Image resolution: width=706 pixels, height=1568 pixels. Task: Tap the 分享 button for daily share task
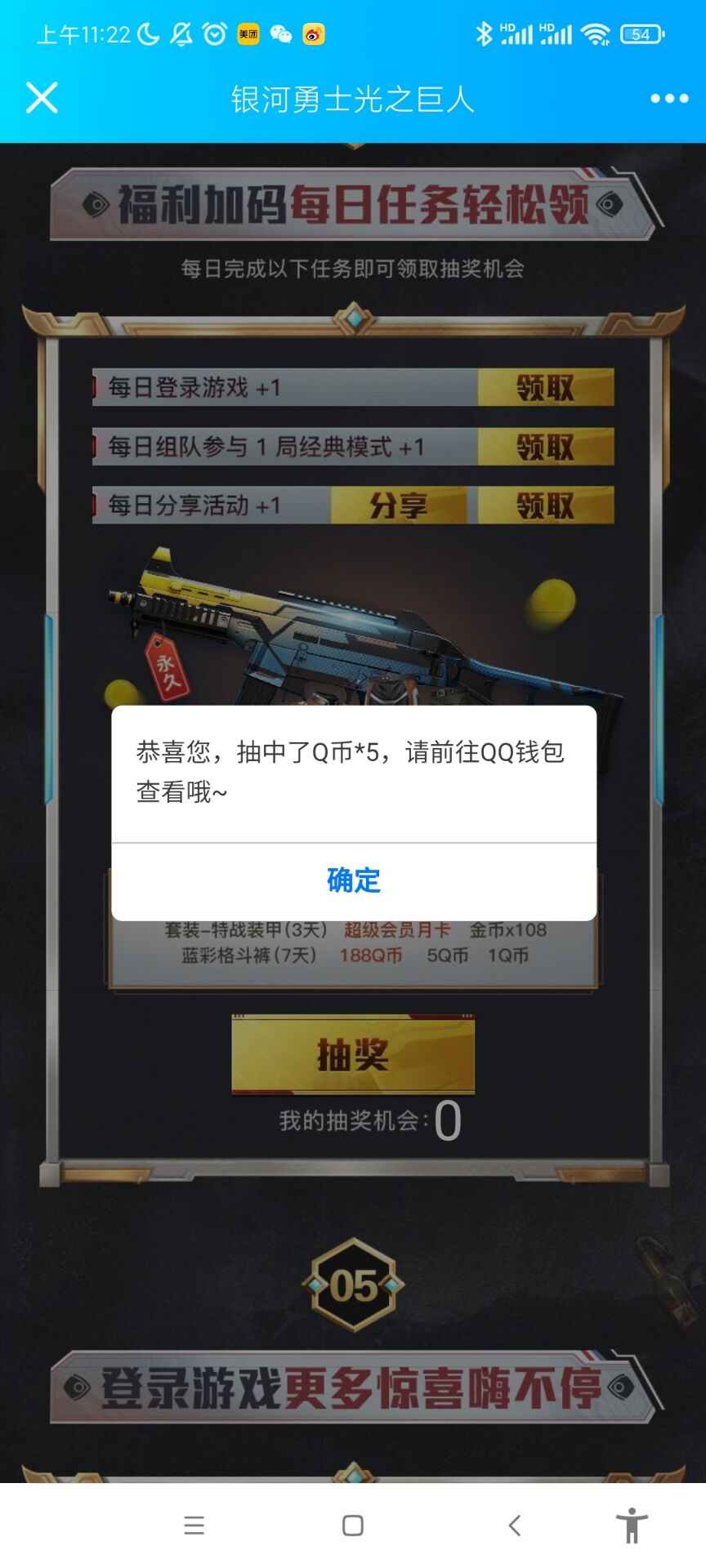point(398,506)
